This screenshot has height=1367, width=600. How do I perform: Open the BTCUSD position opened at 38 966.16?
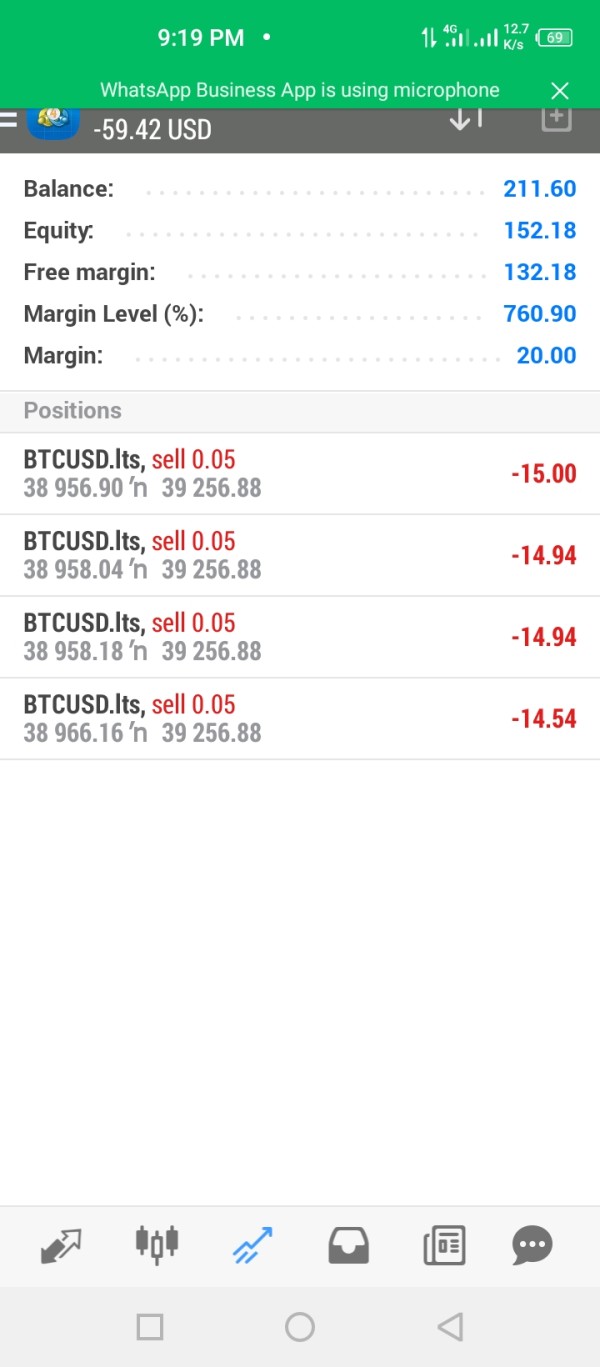pos(300,719)
